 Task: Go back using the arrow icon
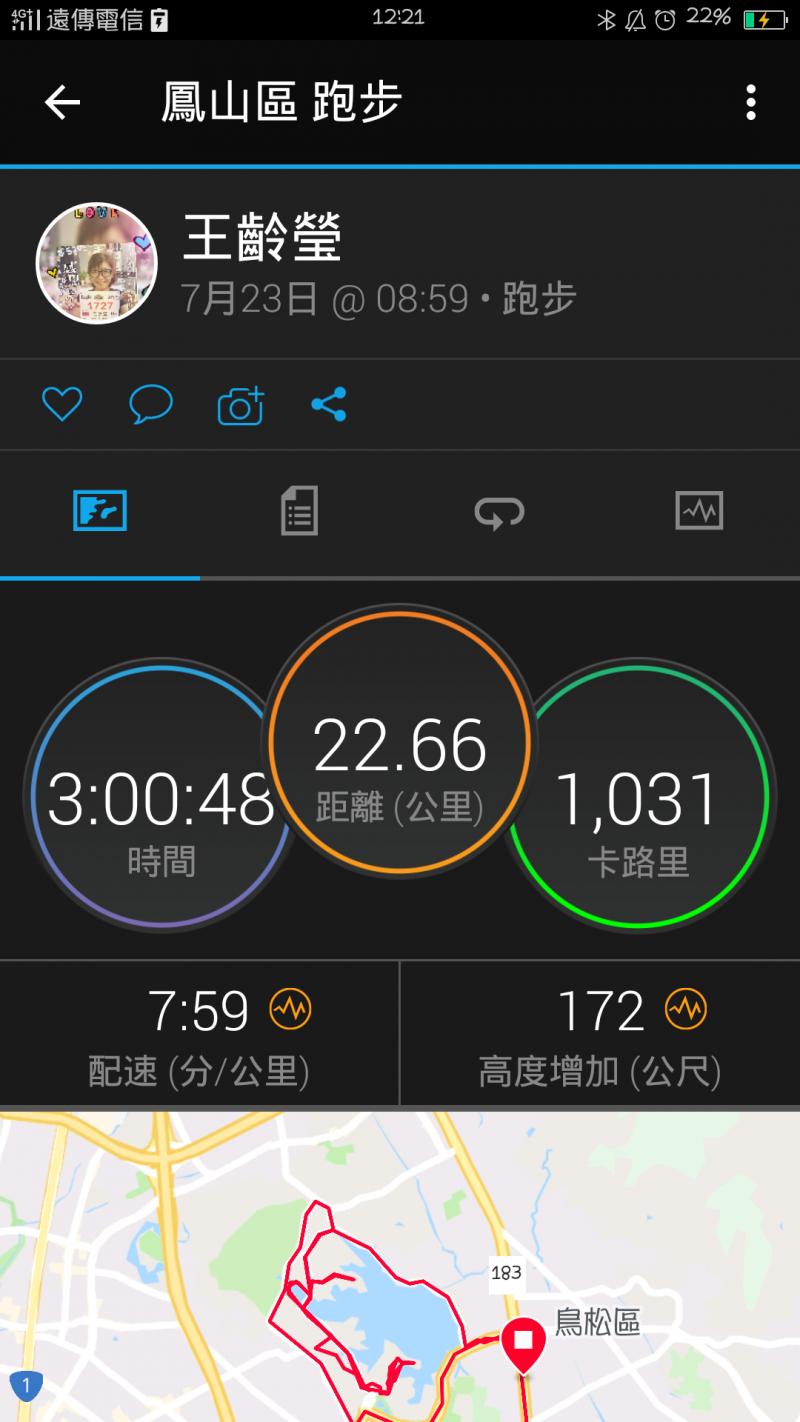(x=62, y=102)
